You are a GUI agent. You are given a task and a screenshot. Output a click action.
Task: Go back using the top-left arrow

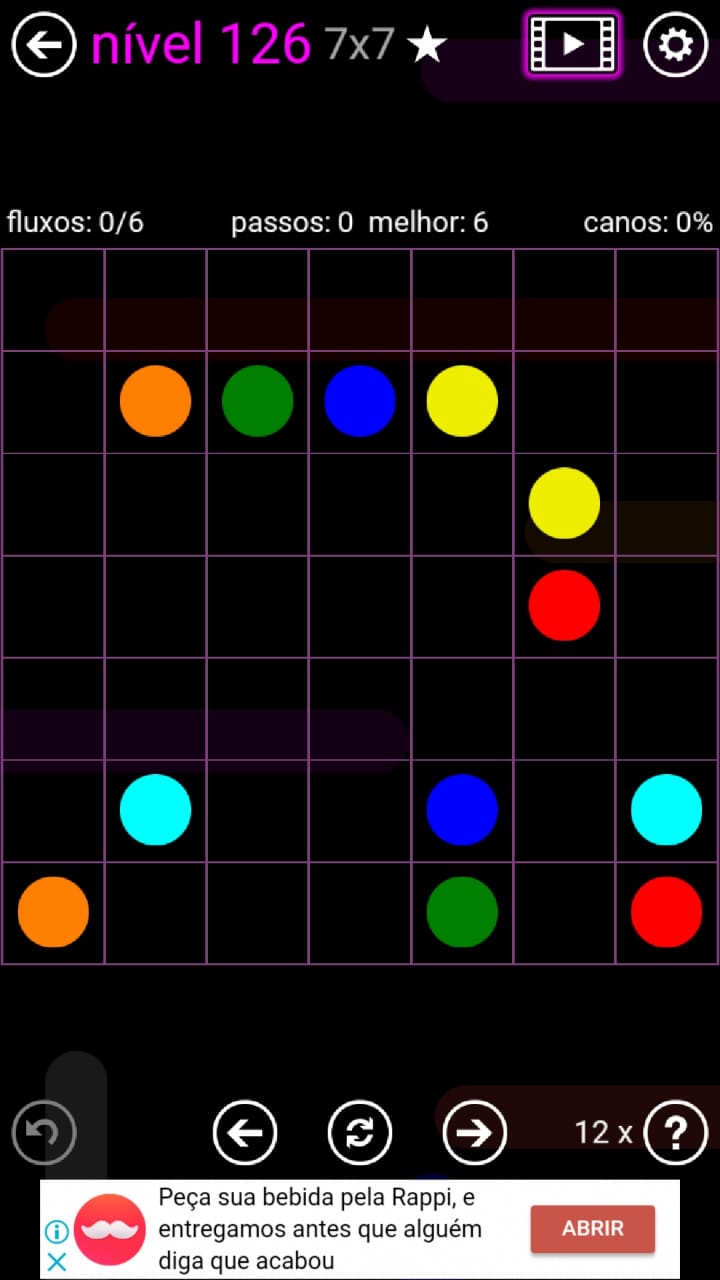click(x=44, y=44)
